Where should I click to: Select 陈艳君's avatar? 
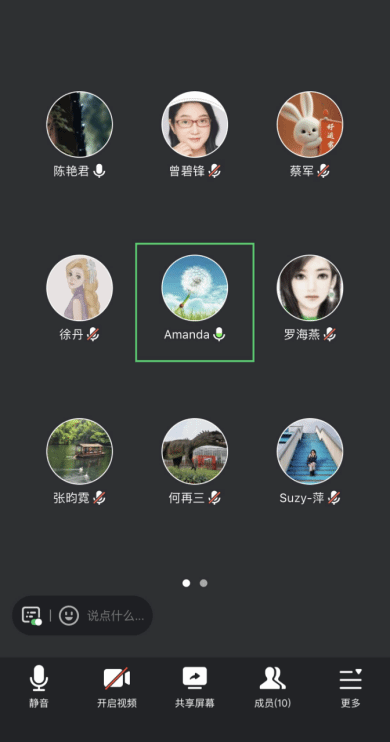pos(80,124)
